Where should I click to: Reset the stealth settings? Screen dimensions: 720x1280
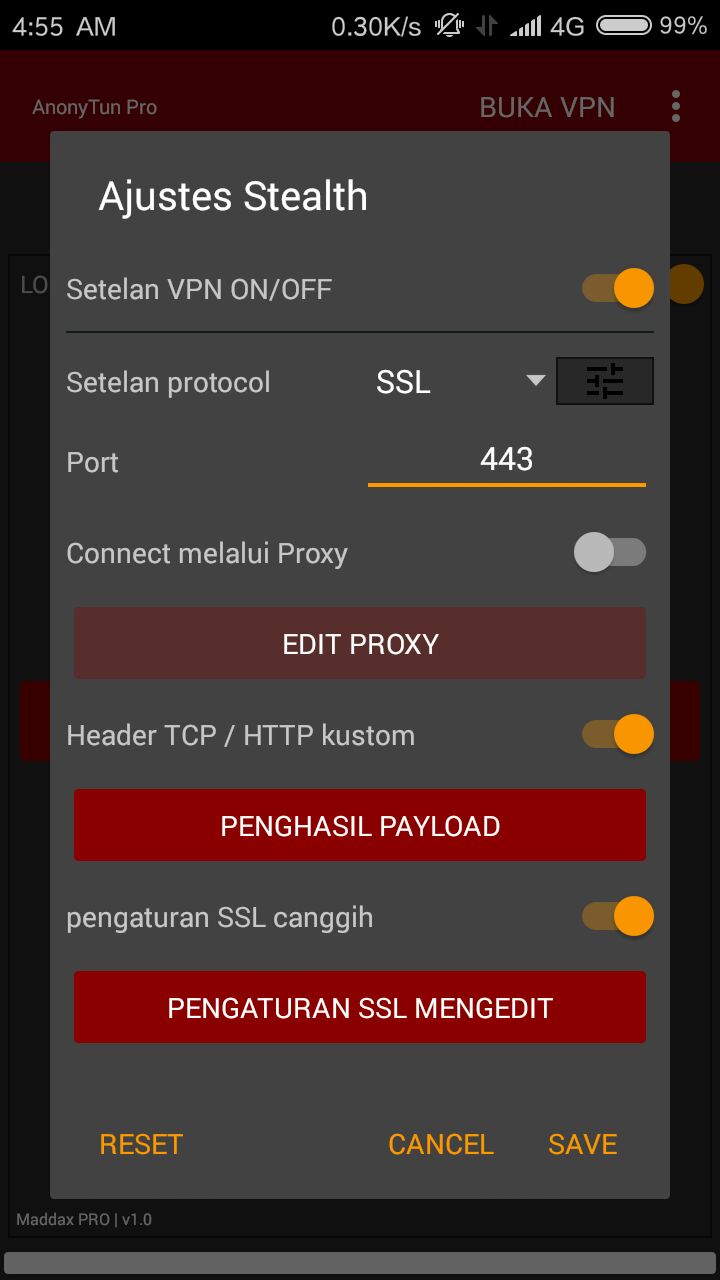141,1144
